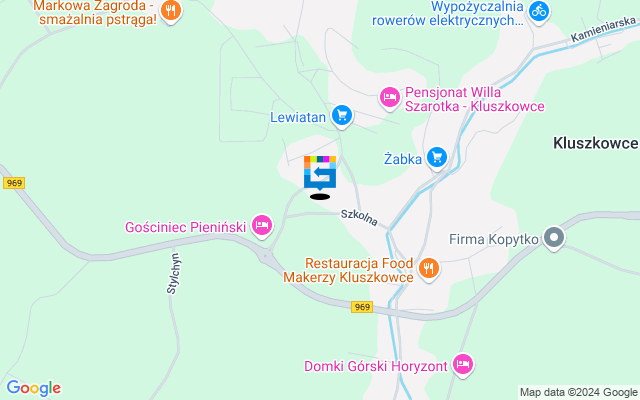Image resolution: width=640 pixels, height=400 pixels.
Task: Open the Google logo link
Action: coord(33,388)
